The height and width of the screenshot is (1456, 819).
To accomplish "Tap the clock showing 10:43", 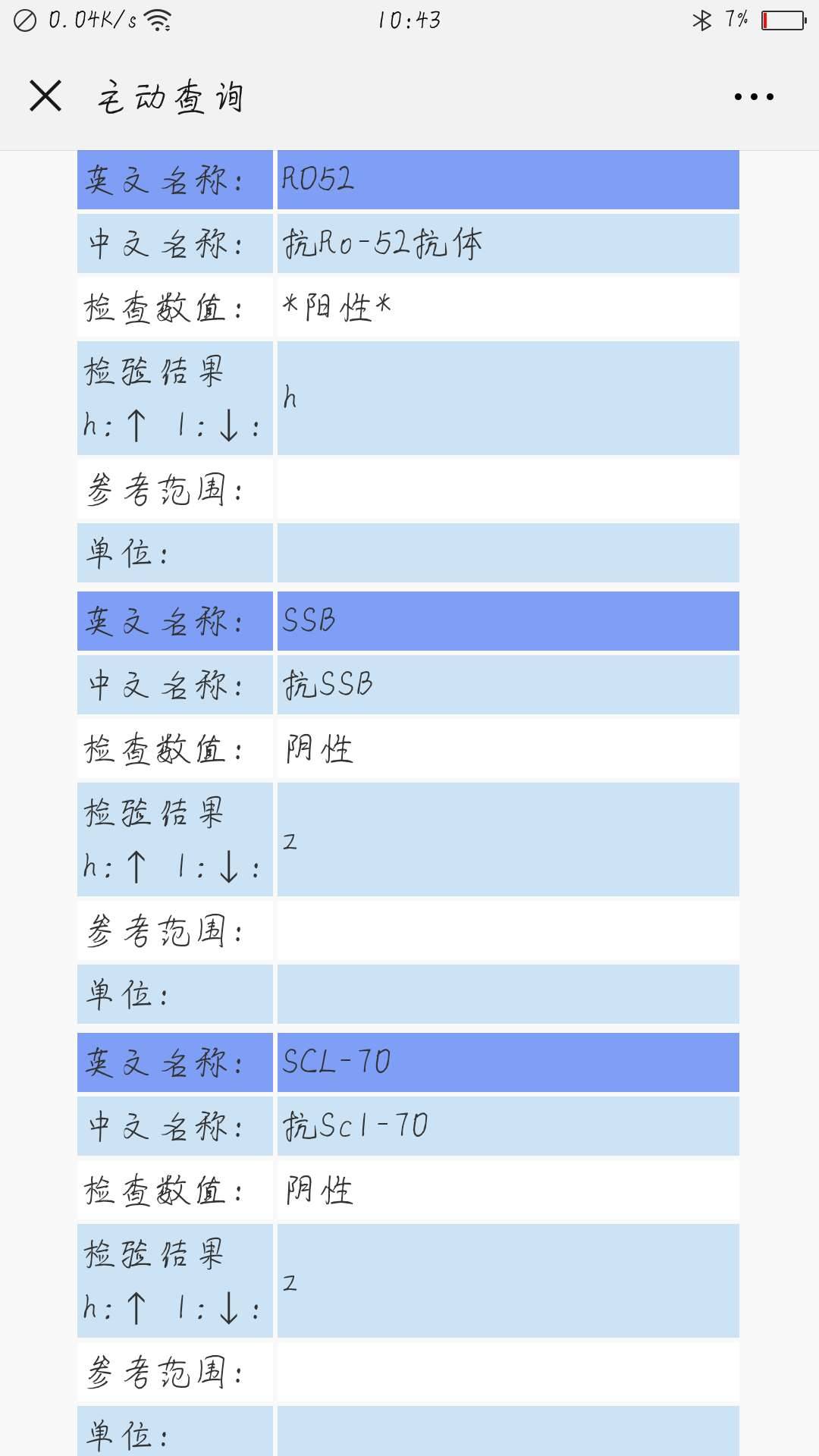I will pos(409,21).
